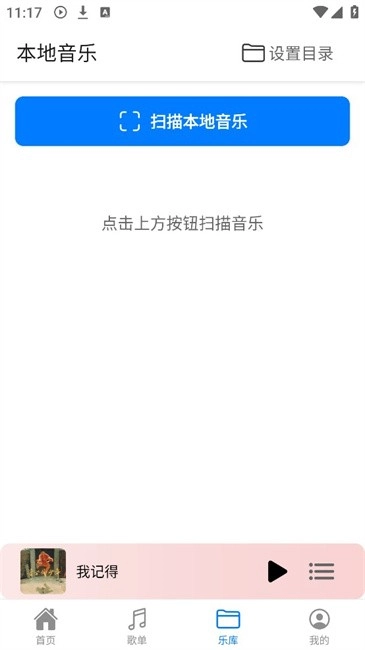This screenshot has height=650, width=365.
Task: Switch to the 首页 tab
Action: 46,626
